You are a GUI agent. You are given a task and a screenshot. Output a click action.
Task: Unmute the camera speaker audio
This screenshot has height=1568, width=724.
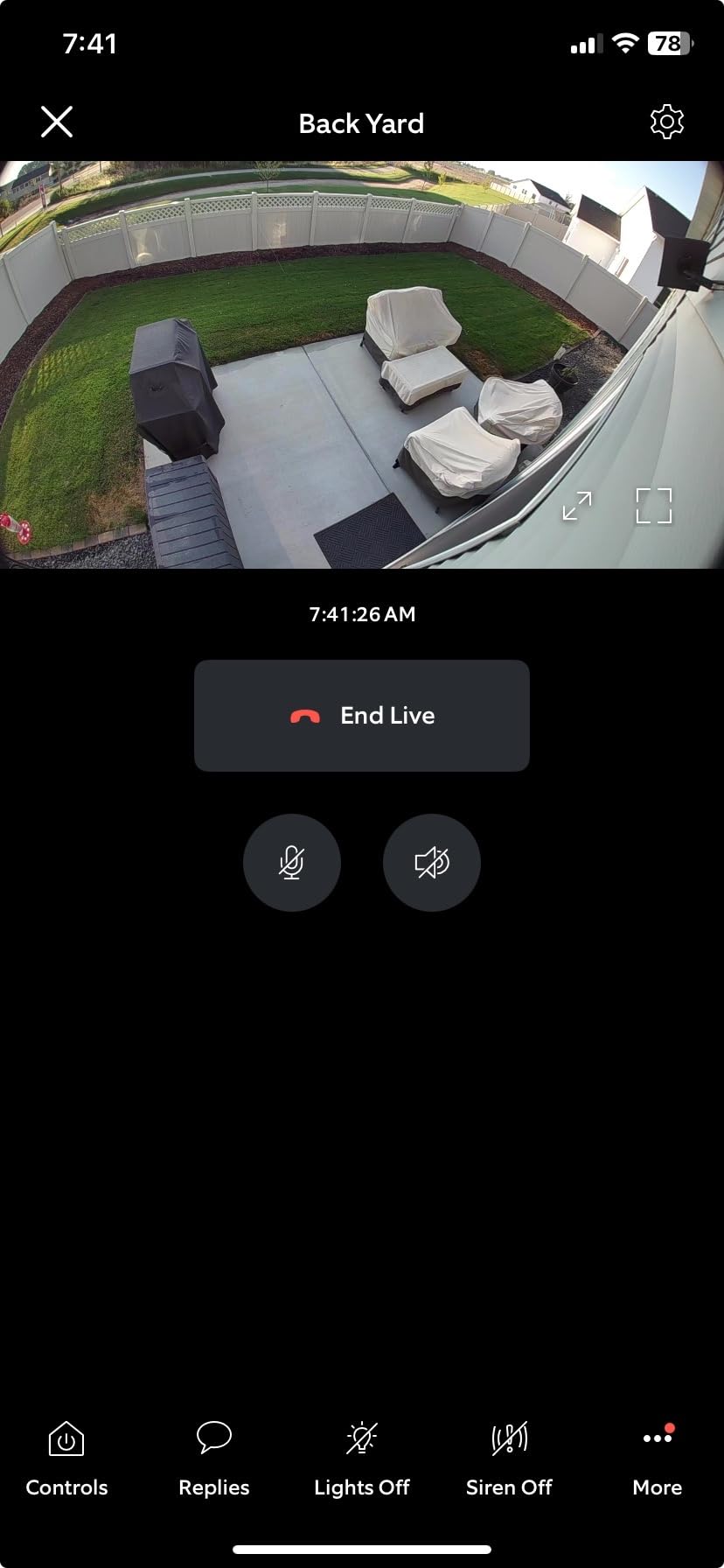point(431,862)
